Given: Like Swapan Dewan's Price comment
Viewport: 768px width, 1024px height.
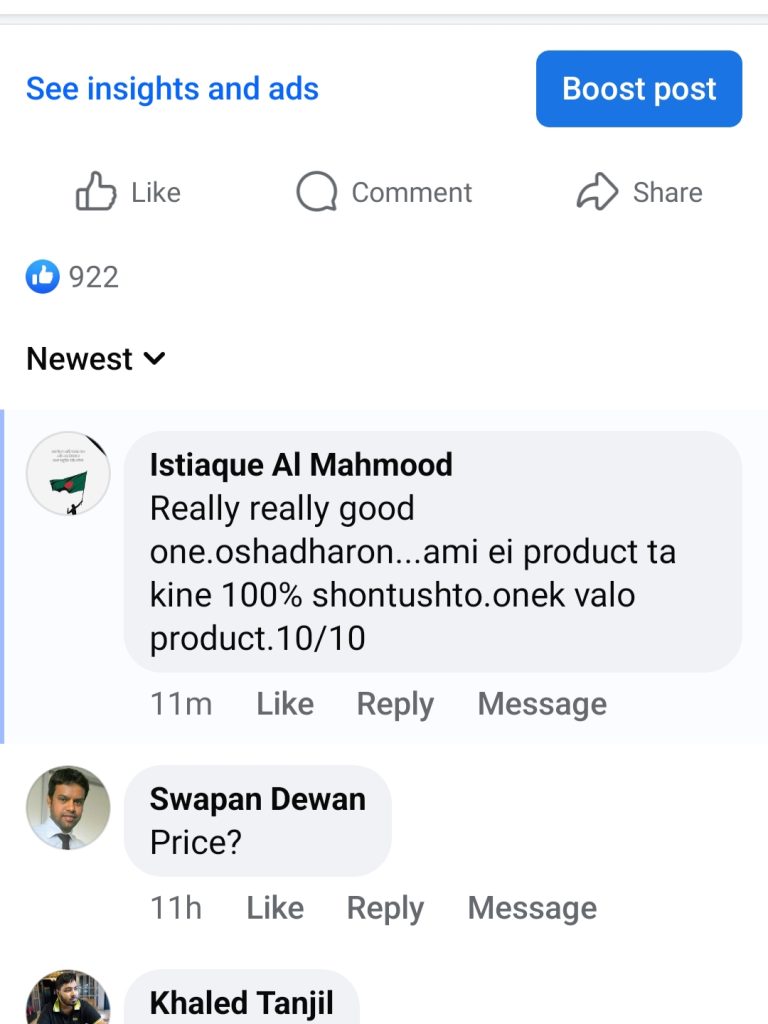Looking at the screenshot, I should (275, 908).
